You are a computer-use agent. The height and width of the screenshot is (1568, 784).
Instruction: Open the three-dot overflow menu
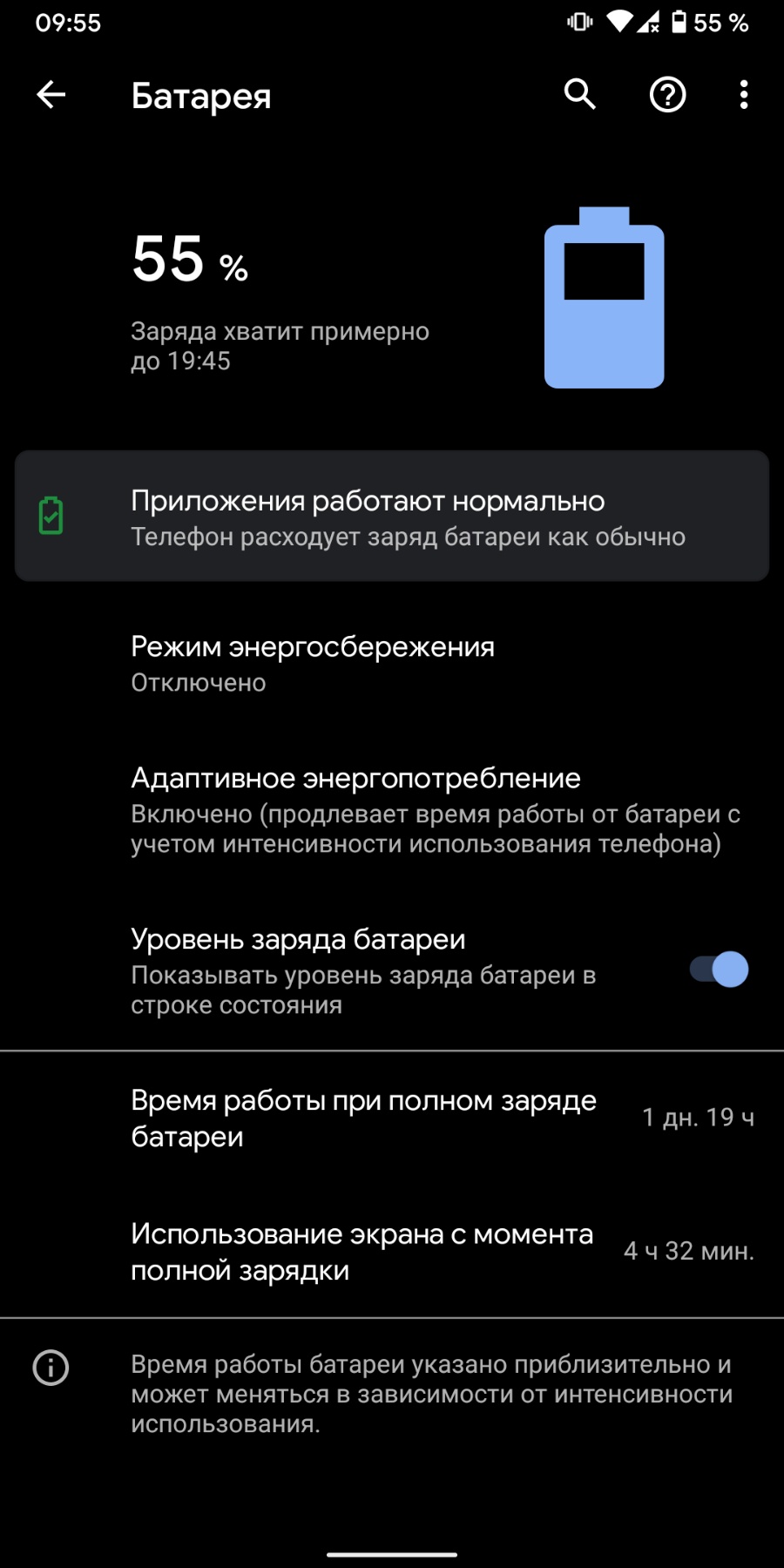743,95
